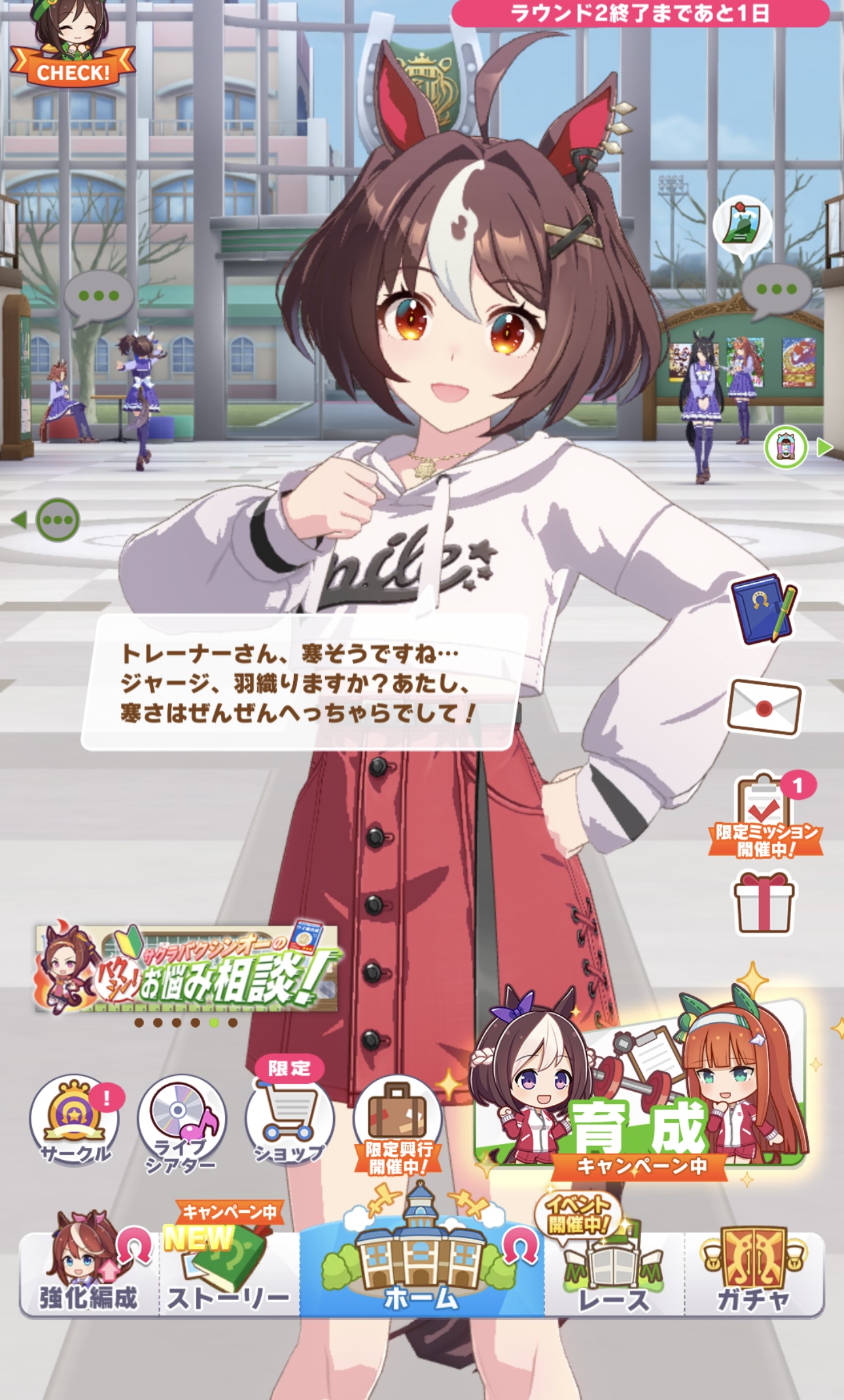Open the poster speech bubble icon
Viewport: 844px width, 1400px height.
pos(743,224)
